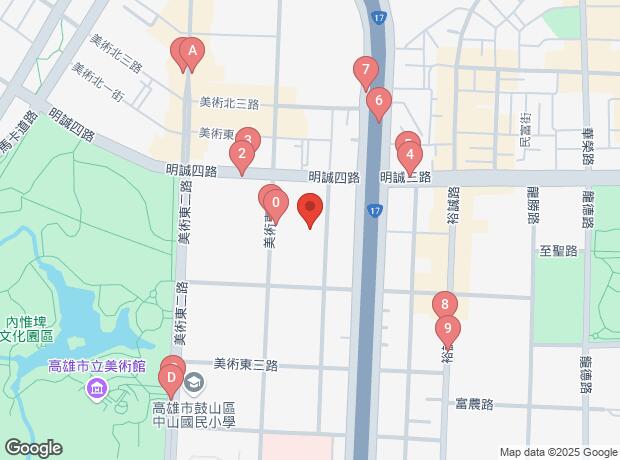Select map marker number 2
This screenshot has width=620, height=460.
tap(240, 155)
